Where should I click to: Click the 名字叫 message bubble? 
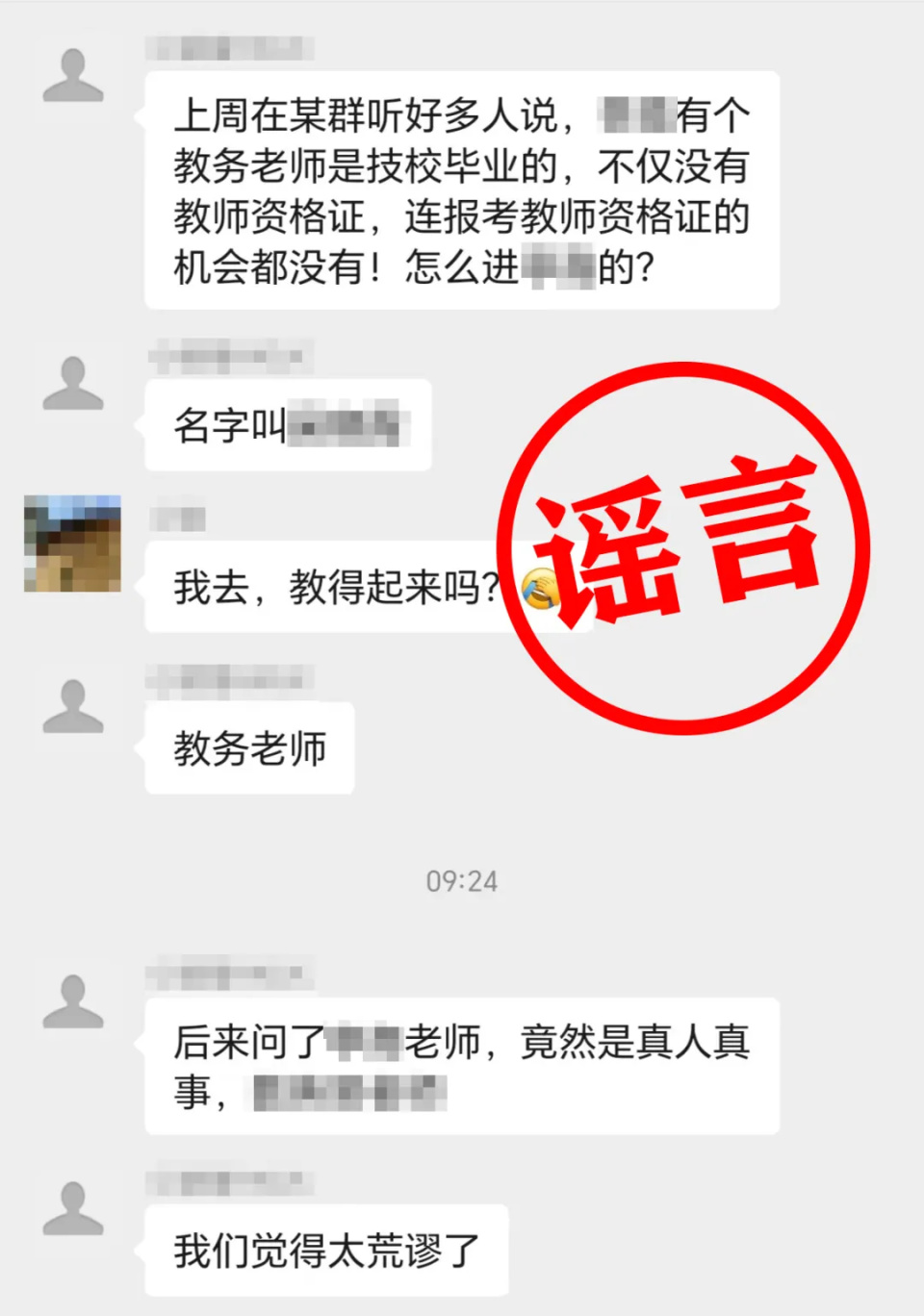[x=287, y=426]
